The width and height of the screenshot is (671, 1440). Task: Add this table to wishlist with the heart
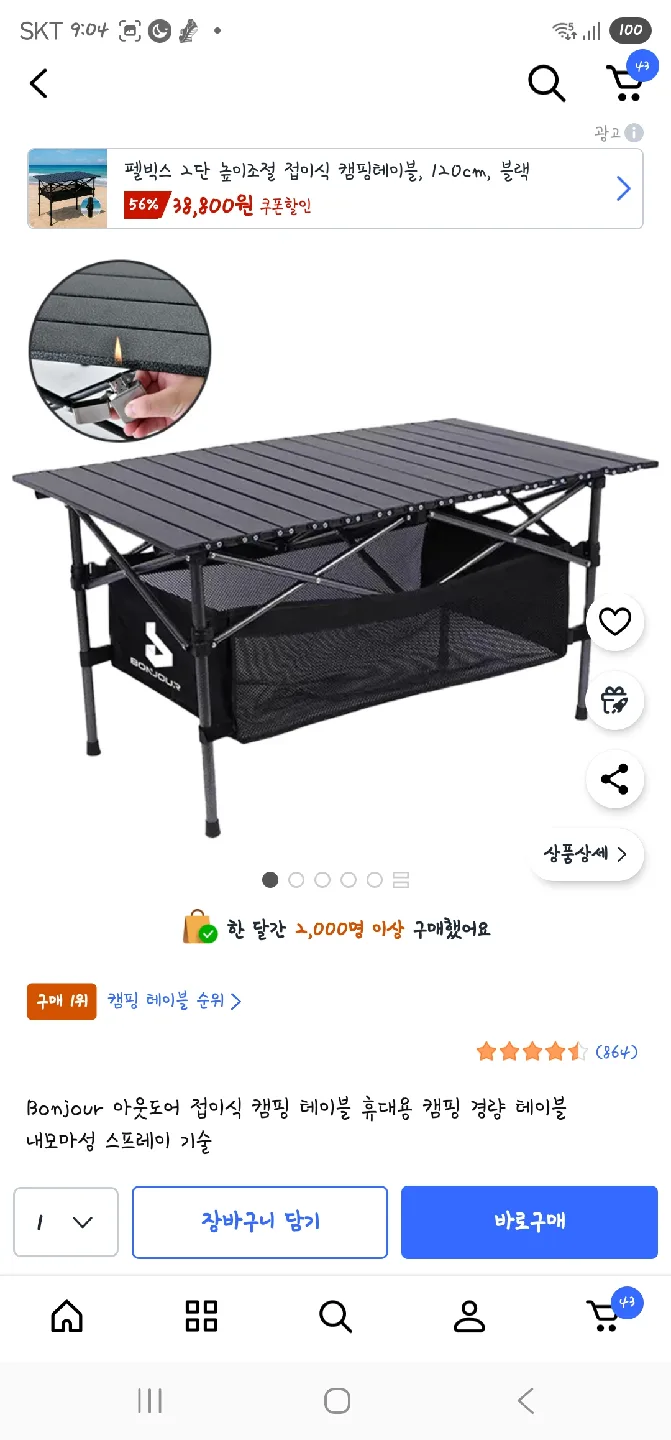615,623
